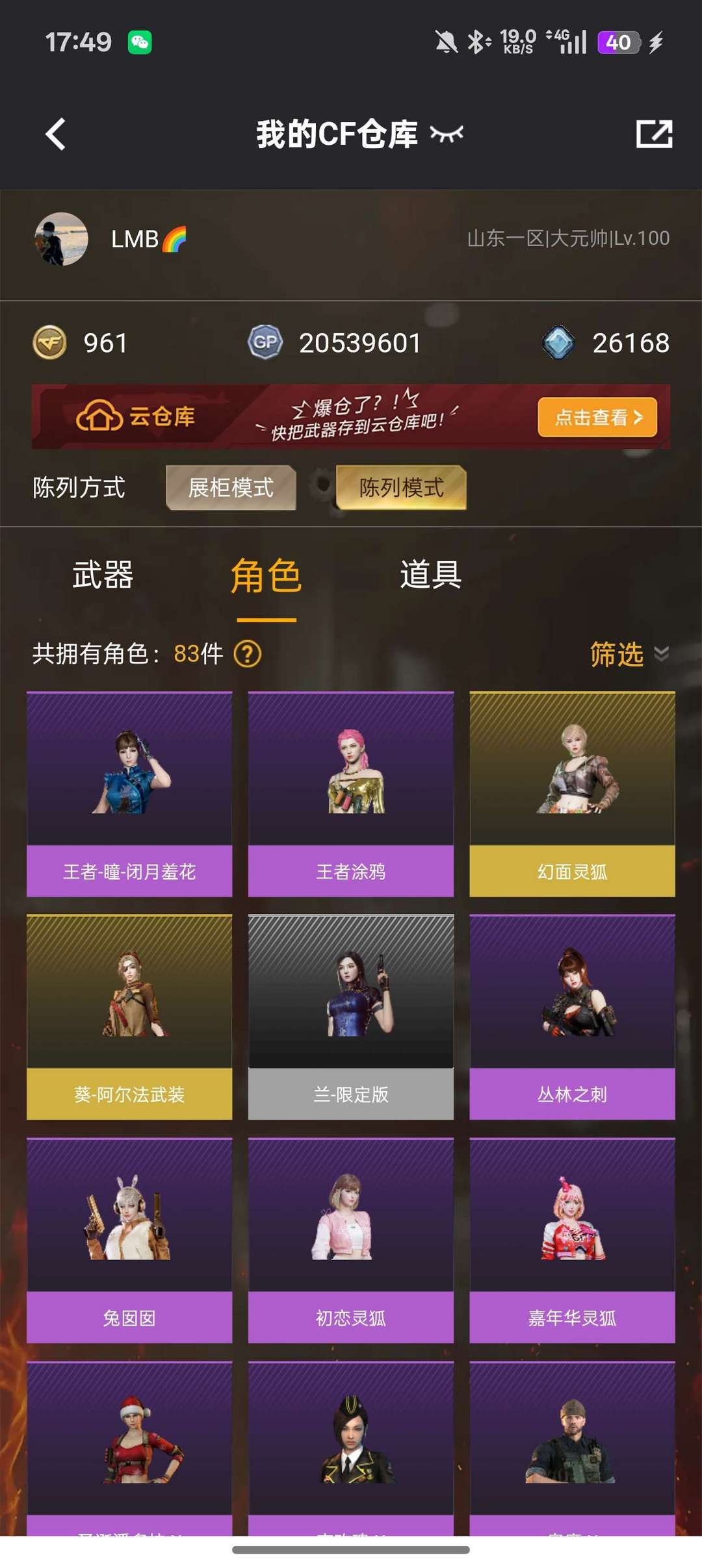Open region info 山东一区|大元帅|Lv.100
702x1568 pixels.
click(x=567, y=238)
